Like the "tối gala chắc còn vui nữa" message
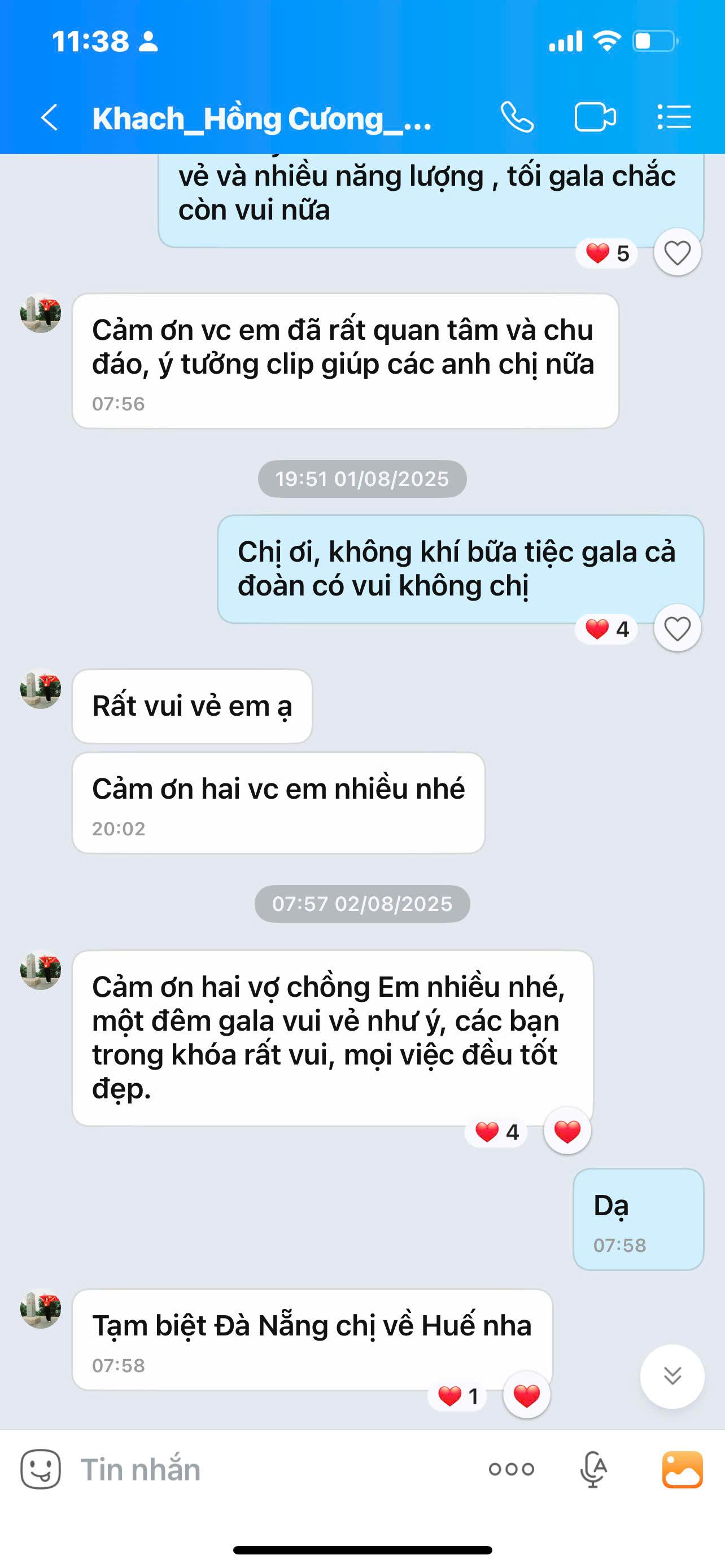Image resolution: width=725 pixels, height=1568 pixels. pyautogui.click(x=677, y=252)
